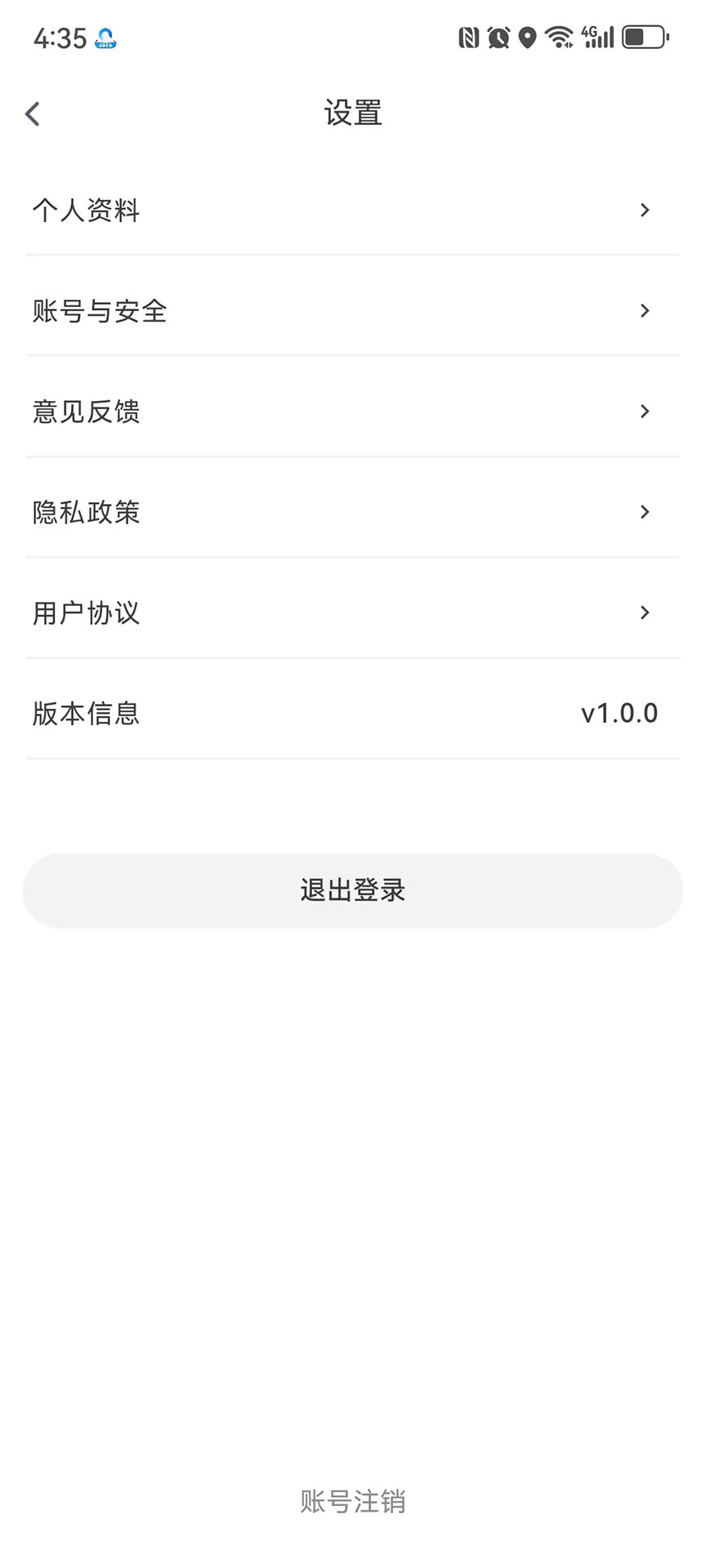Screen dimensions: 706x1568
Task: Tap the 退出登录 button
Action: coord(352,890)
